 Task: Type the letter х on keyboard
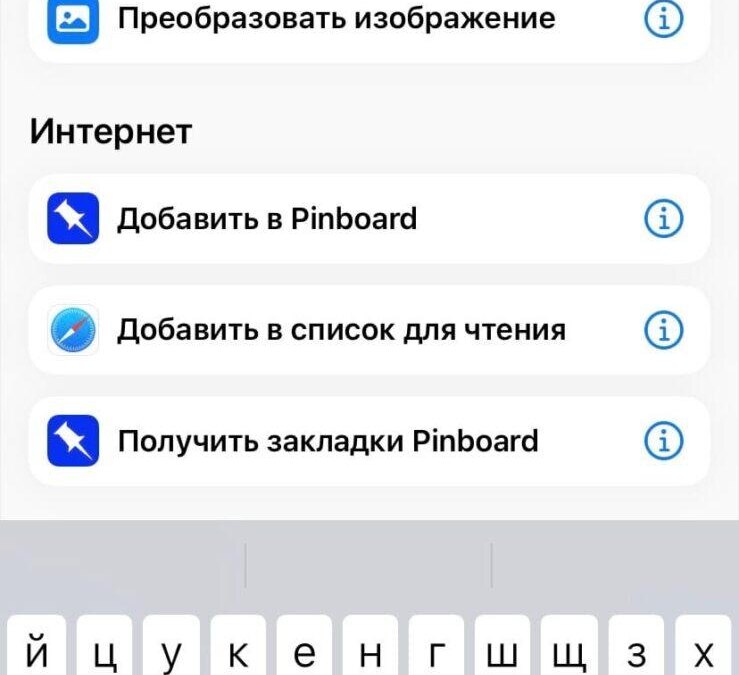click(703, 650)
